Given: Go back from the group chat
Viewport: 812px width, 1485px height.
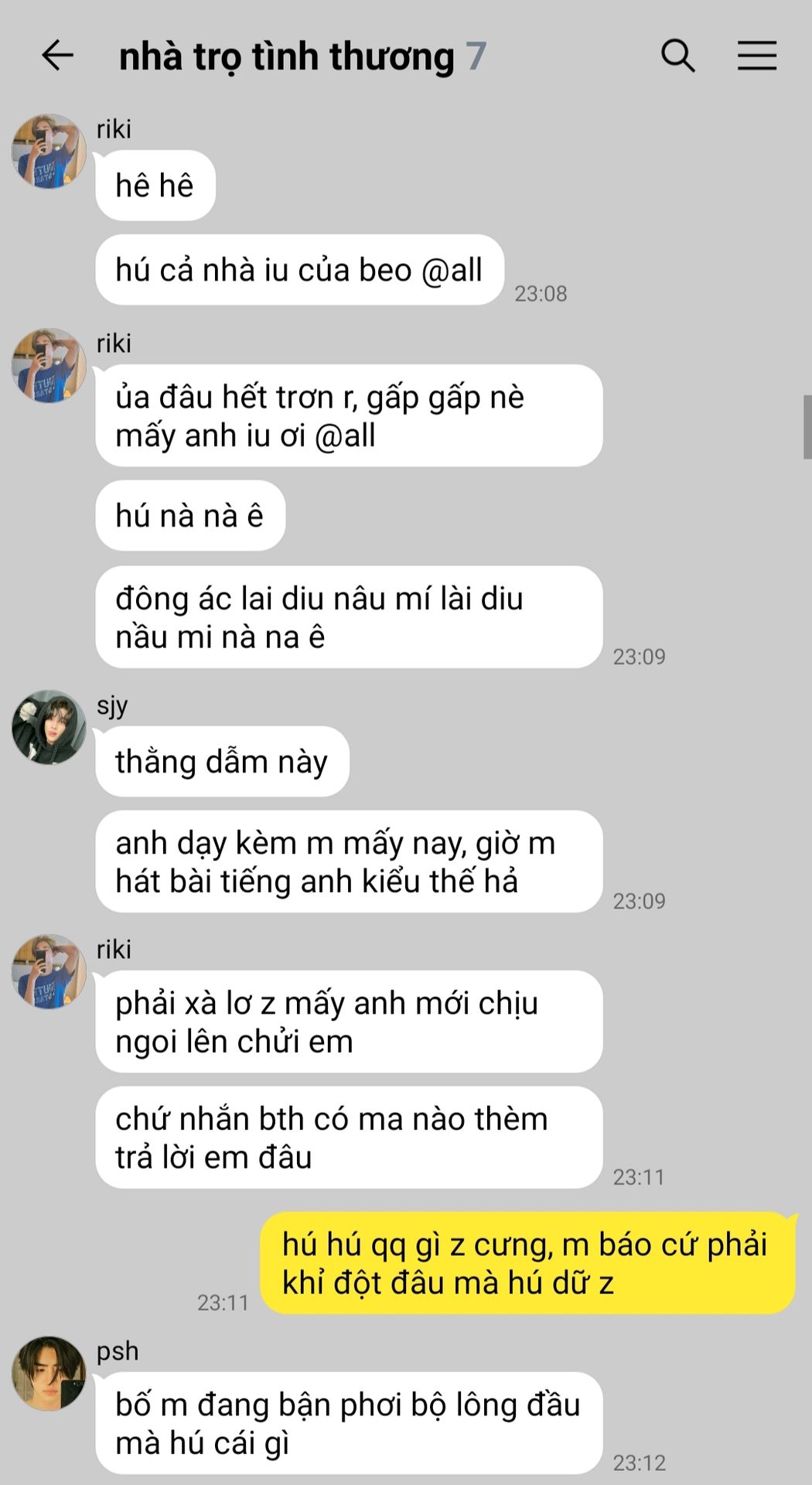Looking at the screenshot, I should point(57,56).
